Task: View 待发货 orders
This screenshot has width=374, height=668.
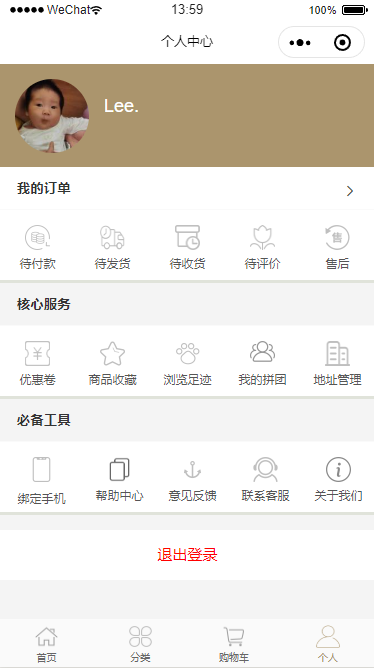Action: coord(112,248)
